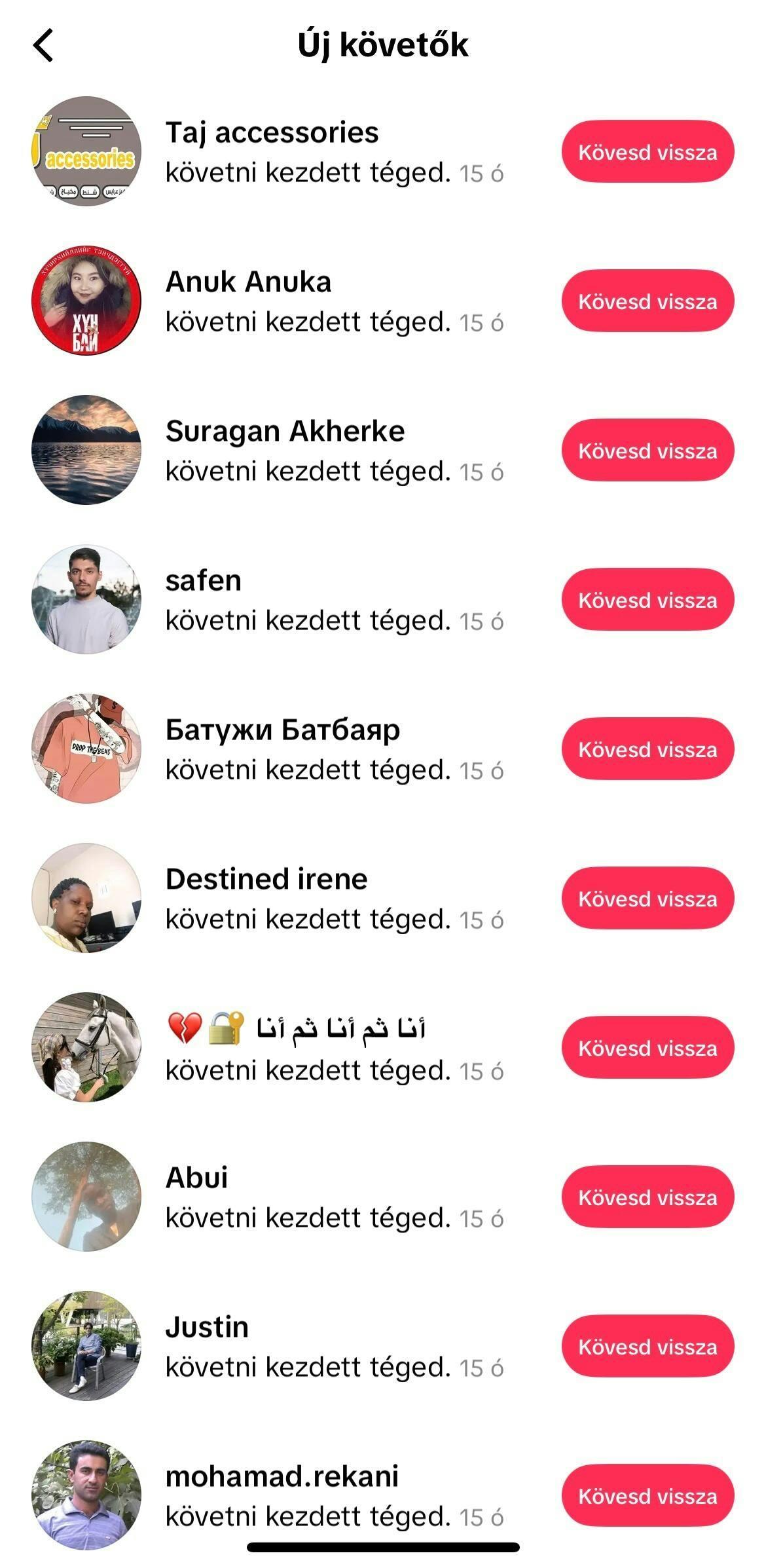Screen dimensions: 766x1568
Task: Open the Abui follower row
Action: (x=334, y=1197)
